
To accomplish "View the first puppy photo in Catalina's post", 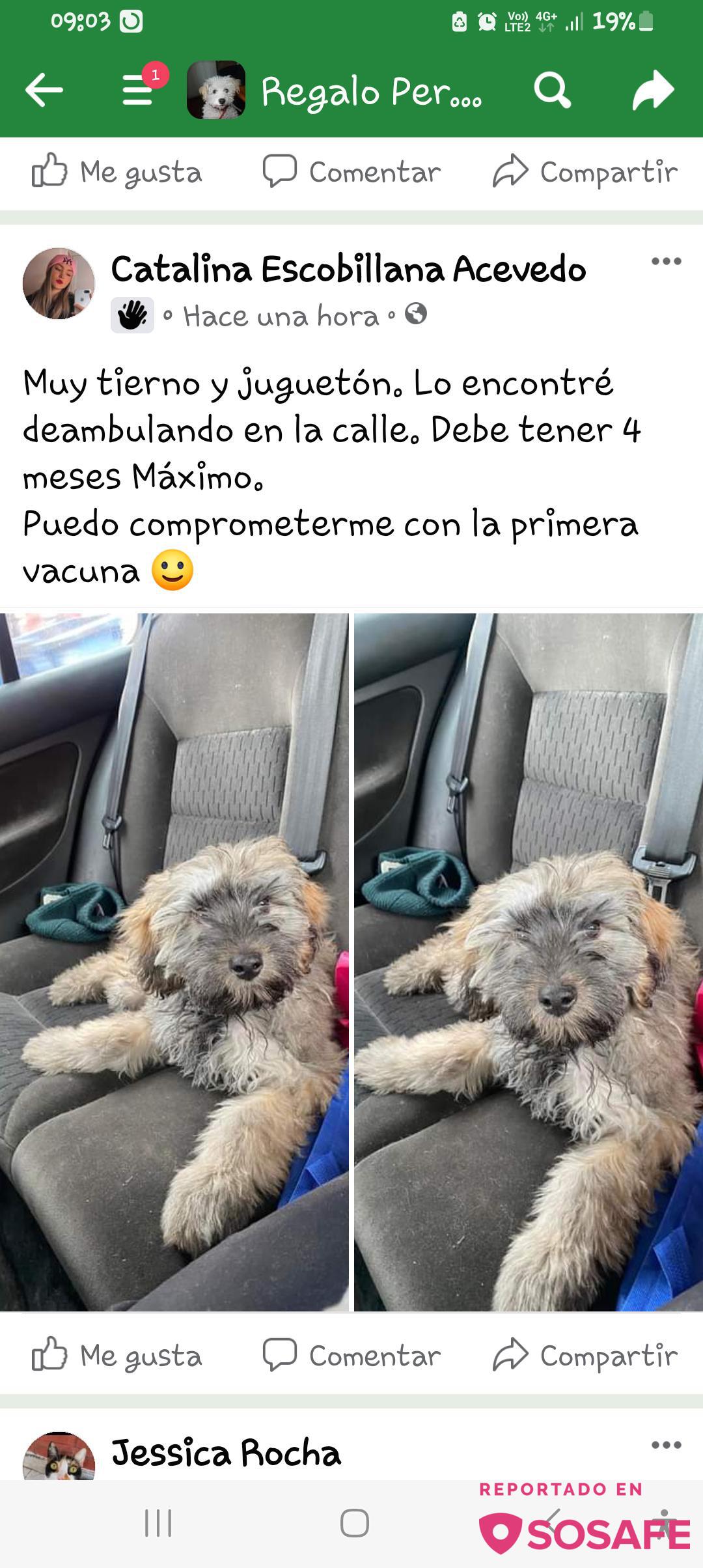I will pos(174,962).
